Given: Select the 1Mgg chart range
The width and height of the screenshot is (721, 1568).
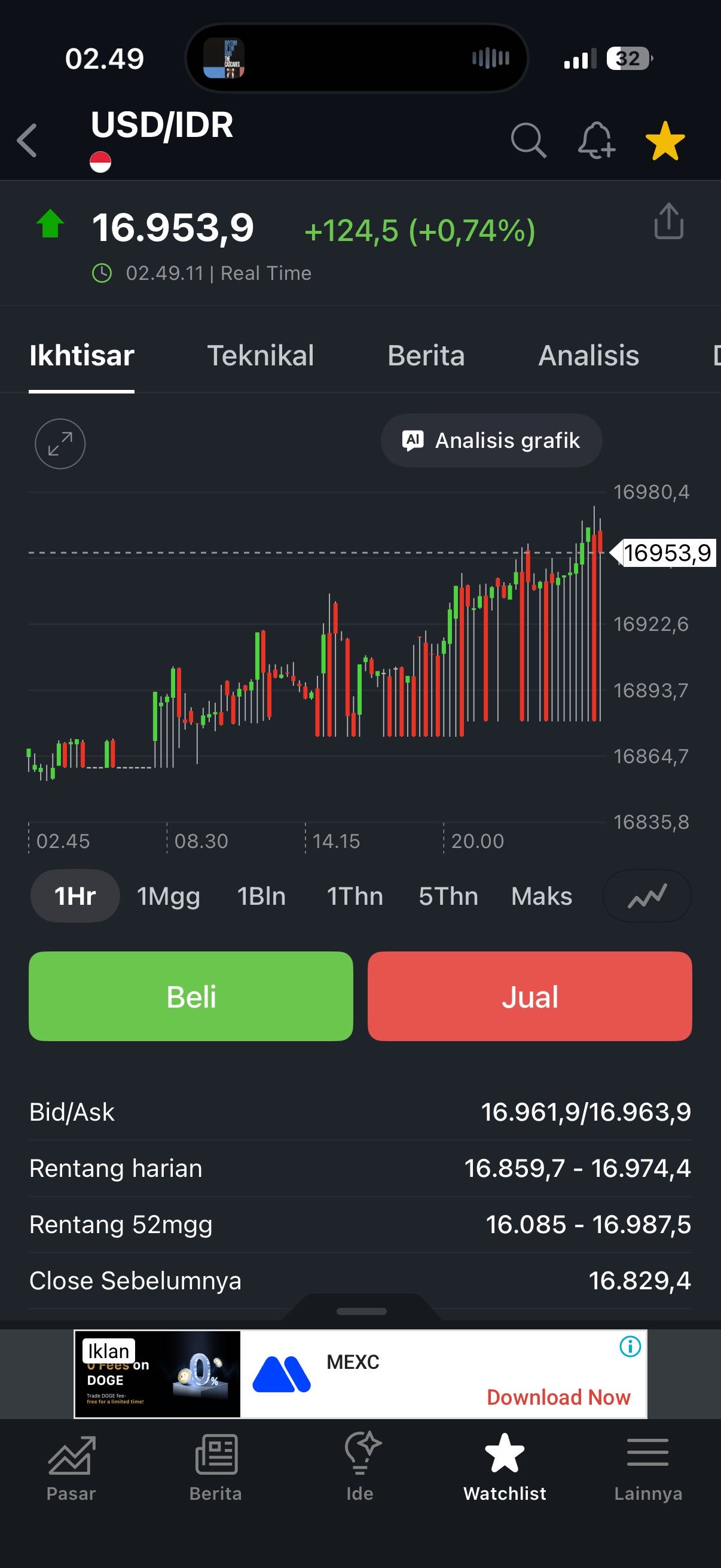Looking at the screenshot, I should point(168,896).
